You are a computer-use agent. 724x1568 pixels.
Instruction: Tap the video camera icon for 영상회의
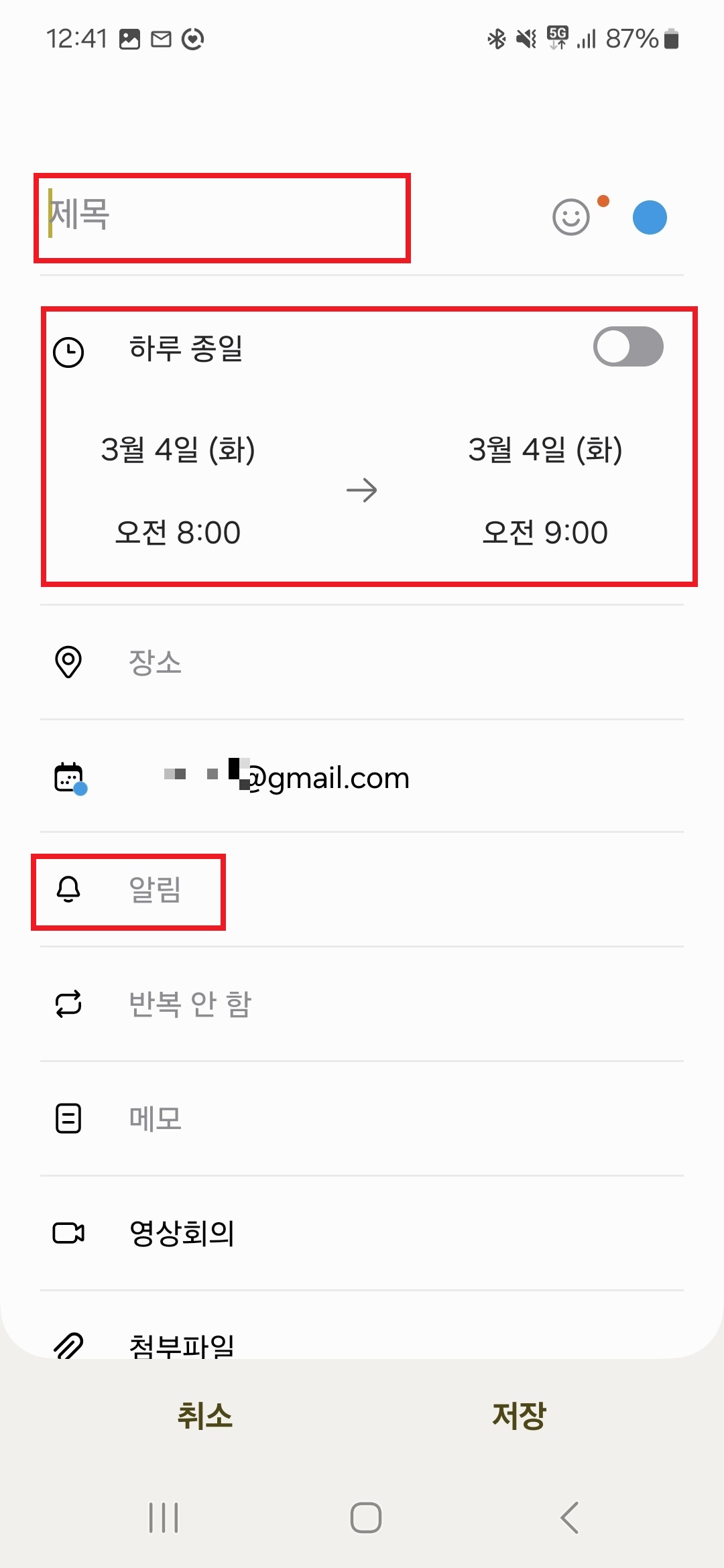68,1233
